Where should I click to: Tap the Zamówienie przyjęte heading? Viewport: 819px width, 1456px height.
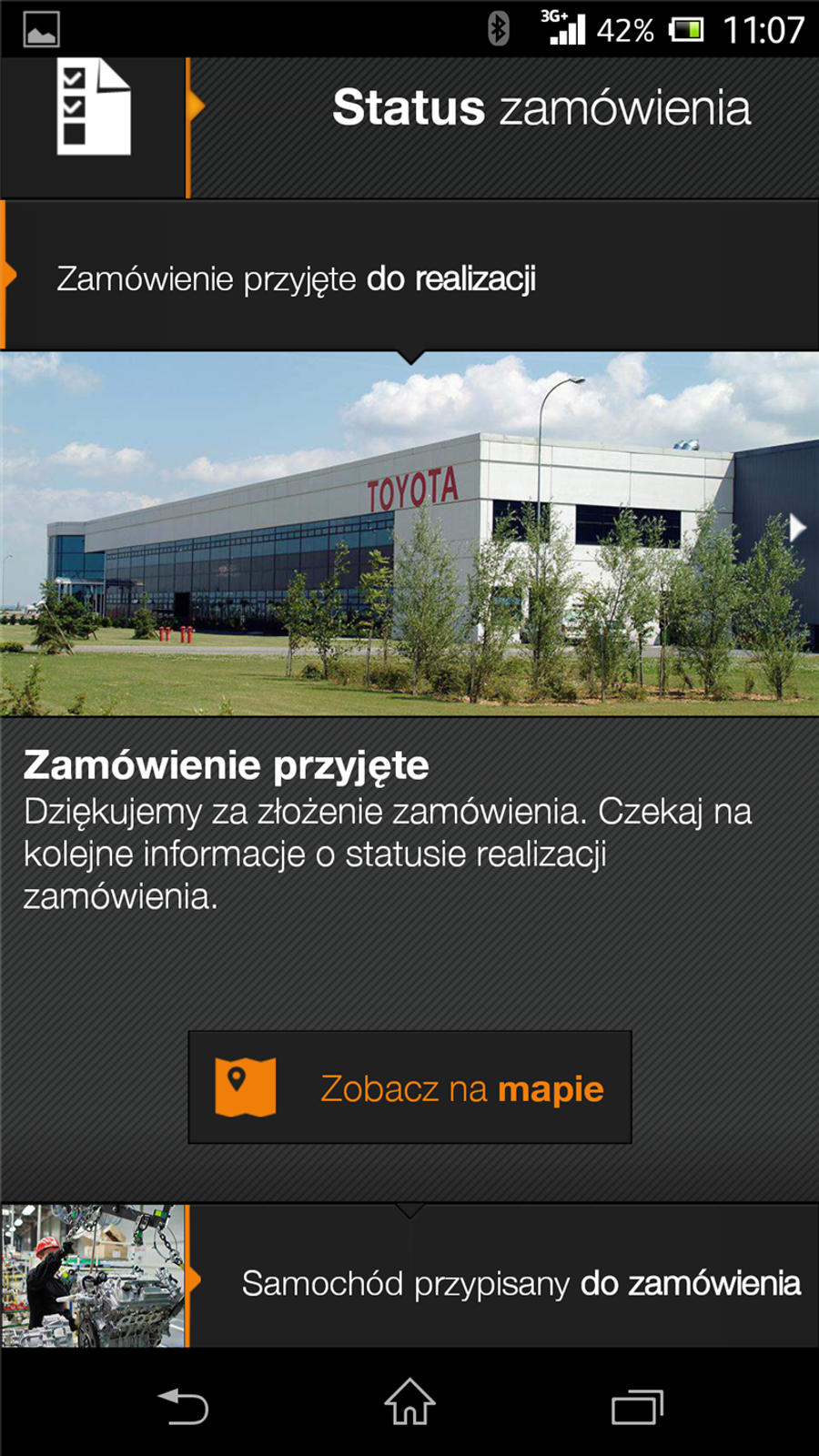pyautogui.click(x=226, y=765)
